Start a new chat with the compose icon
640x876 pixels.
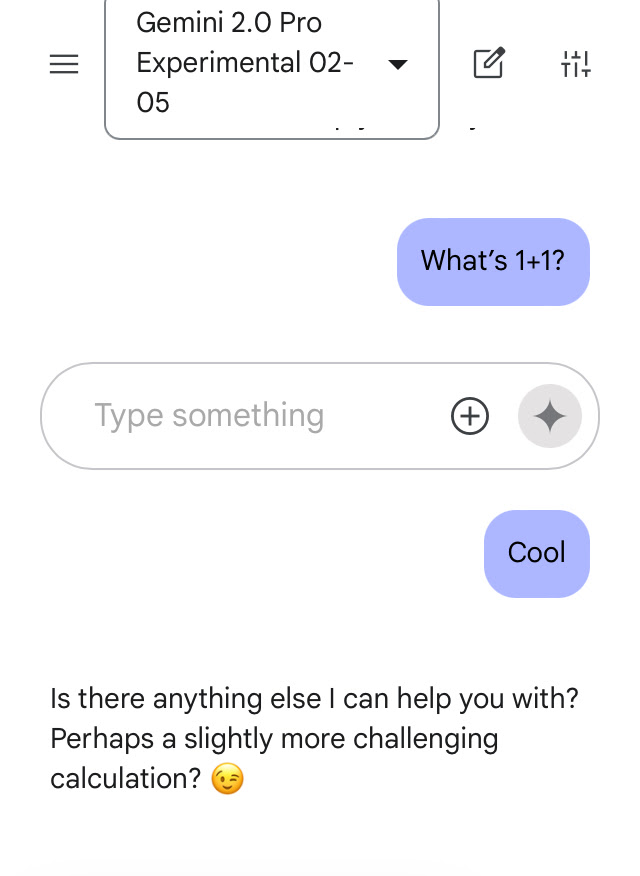pyautogui.click(x=489, y=64)
